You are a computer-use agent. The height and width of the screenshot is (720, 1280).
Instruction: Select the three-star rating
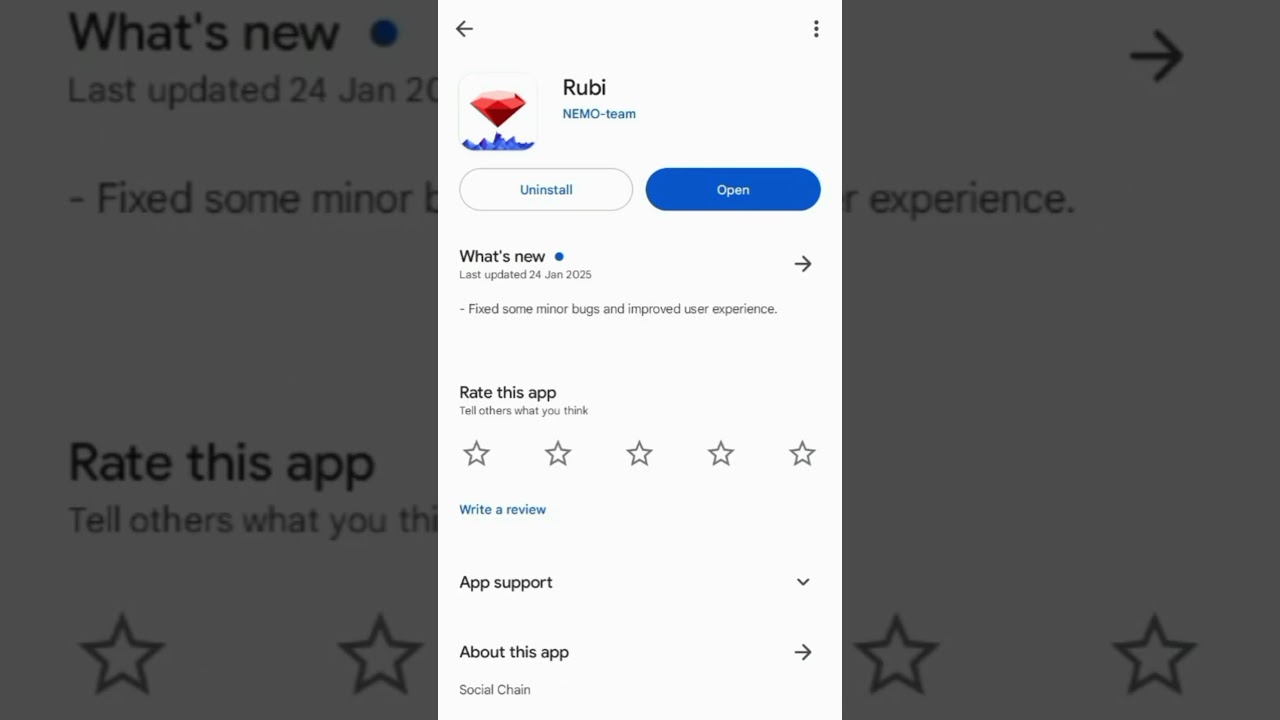(639, 454)
